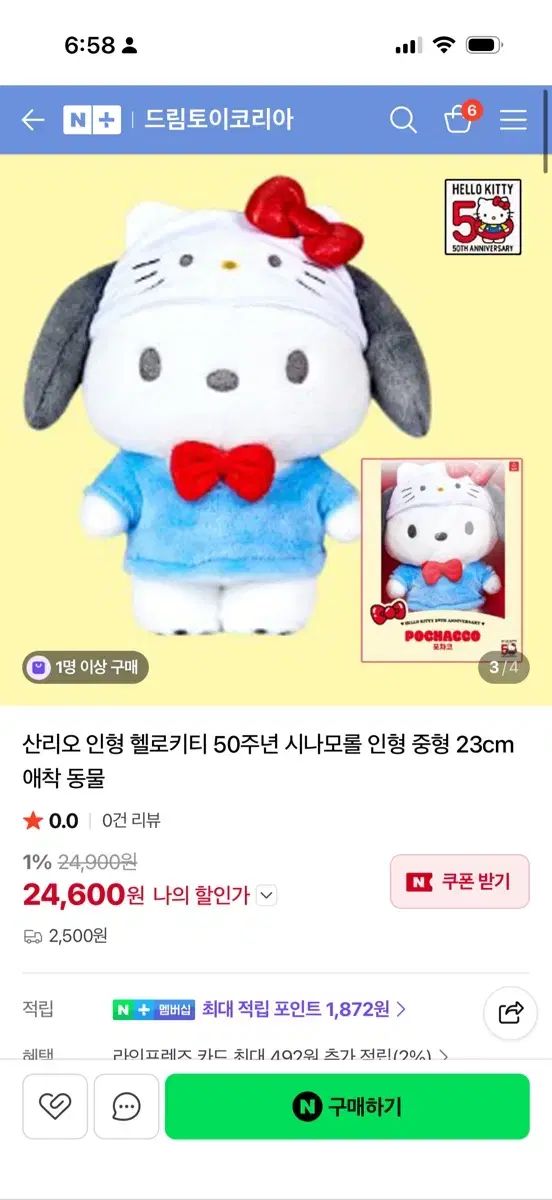Open the 드림토이코리아 store page
Screen dimensions: 552x1200
coord(218,120)
